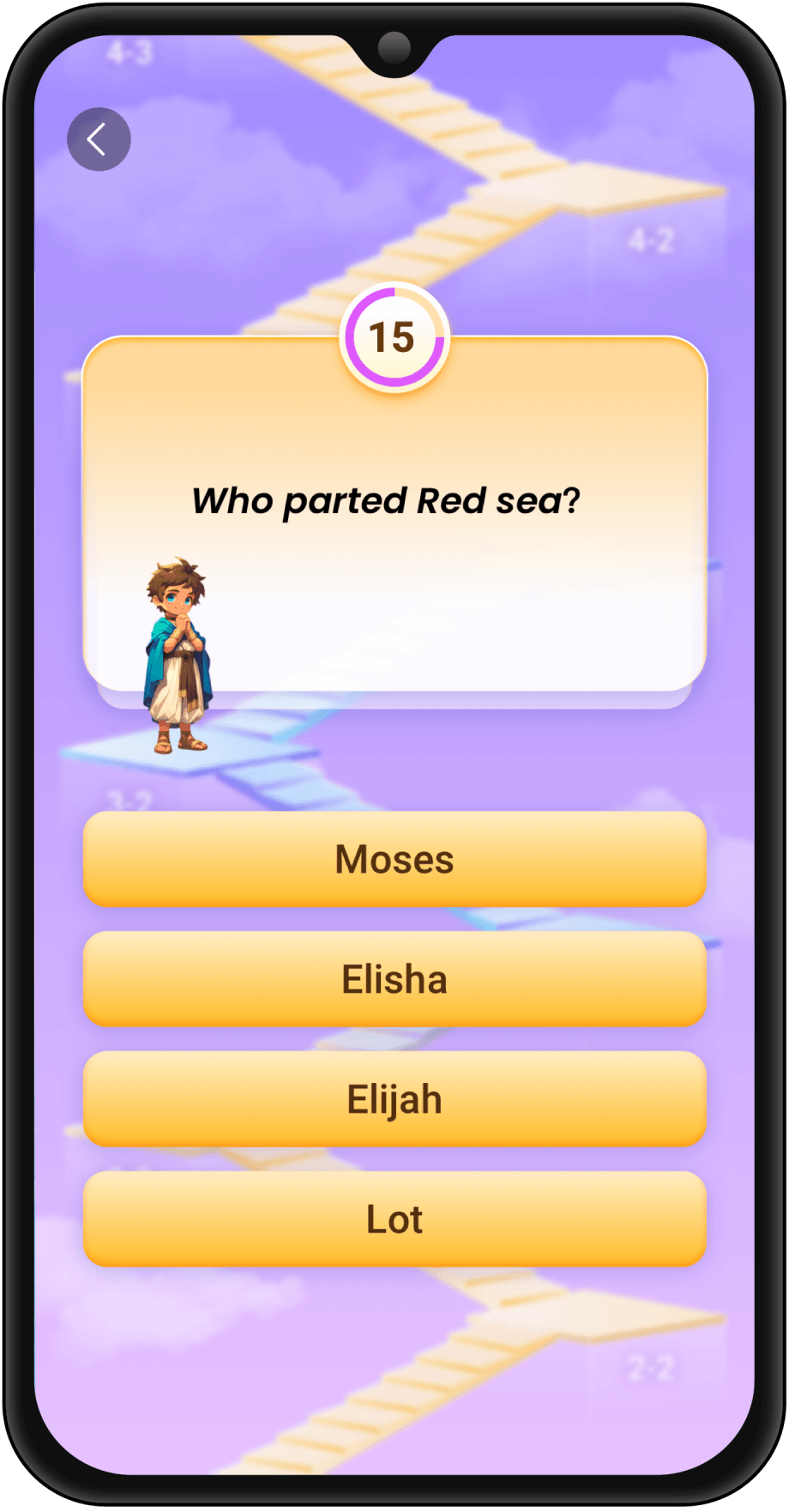Go back using the arrow icon
789x1512 pixels.
coord(99,139)
